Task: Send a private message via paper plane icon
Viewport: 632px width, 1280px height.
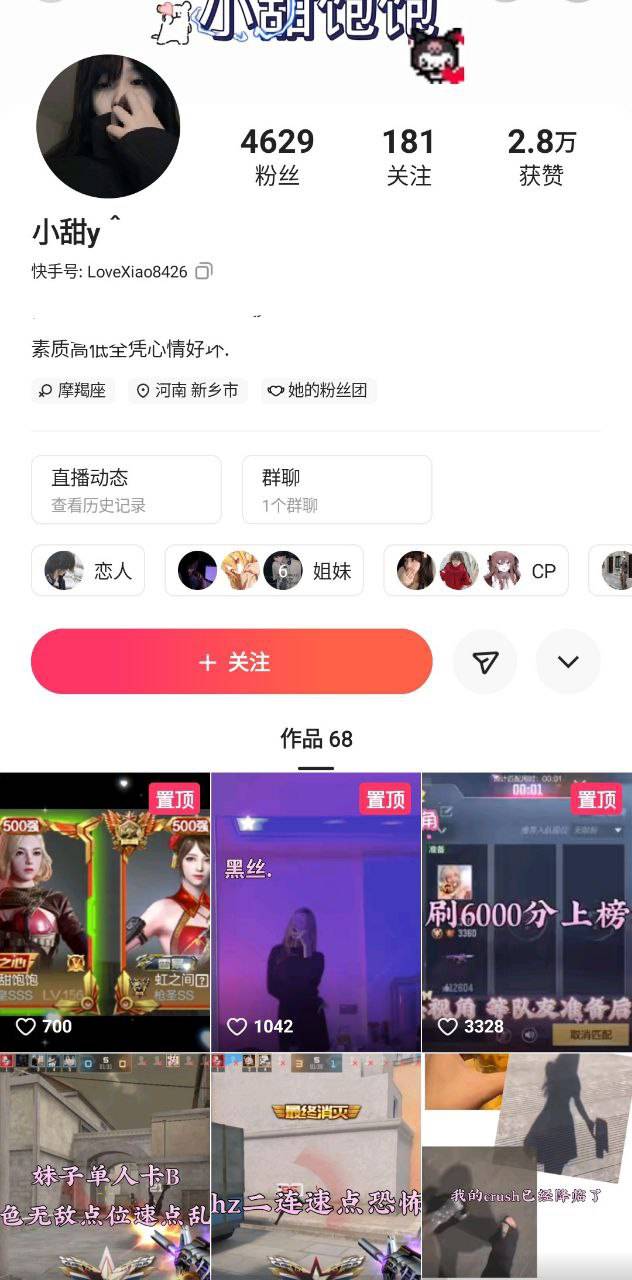Action: pos(485,662)
